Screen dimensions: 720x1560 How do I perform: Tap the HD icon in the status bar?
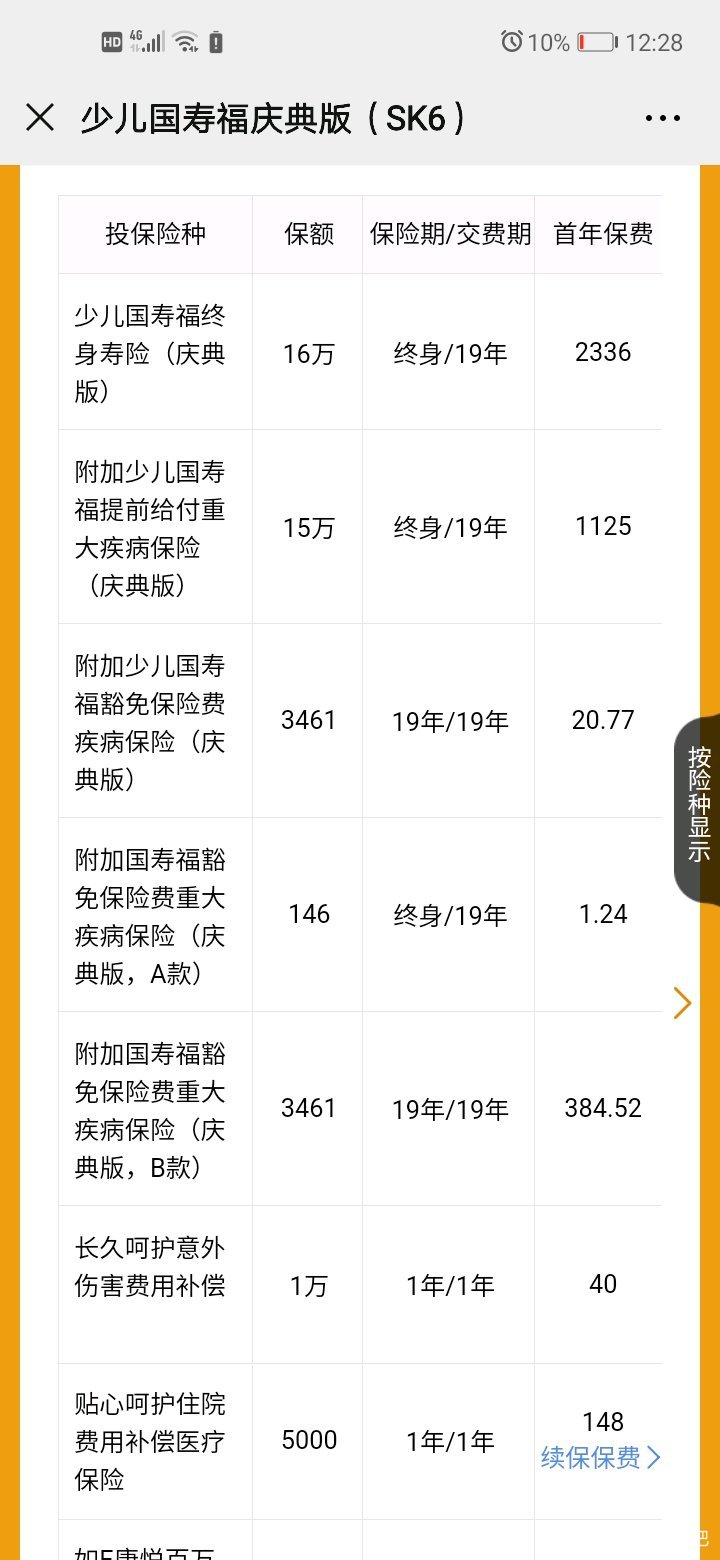[113, 41]
